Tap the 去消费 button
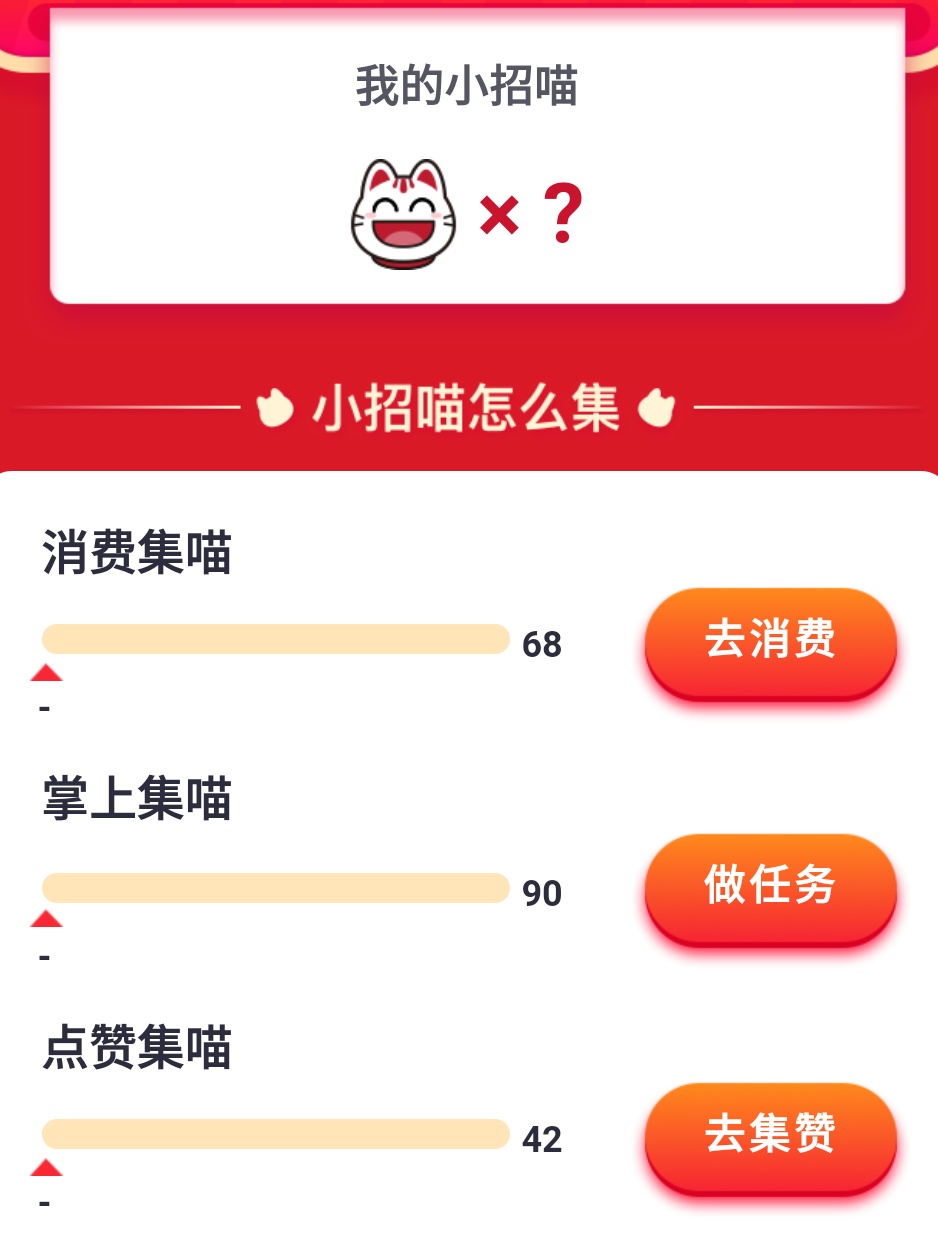The height and width of the screenshot is (1249, 938). [x=770, y=641]
